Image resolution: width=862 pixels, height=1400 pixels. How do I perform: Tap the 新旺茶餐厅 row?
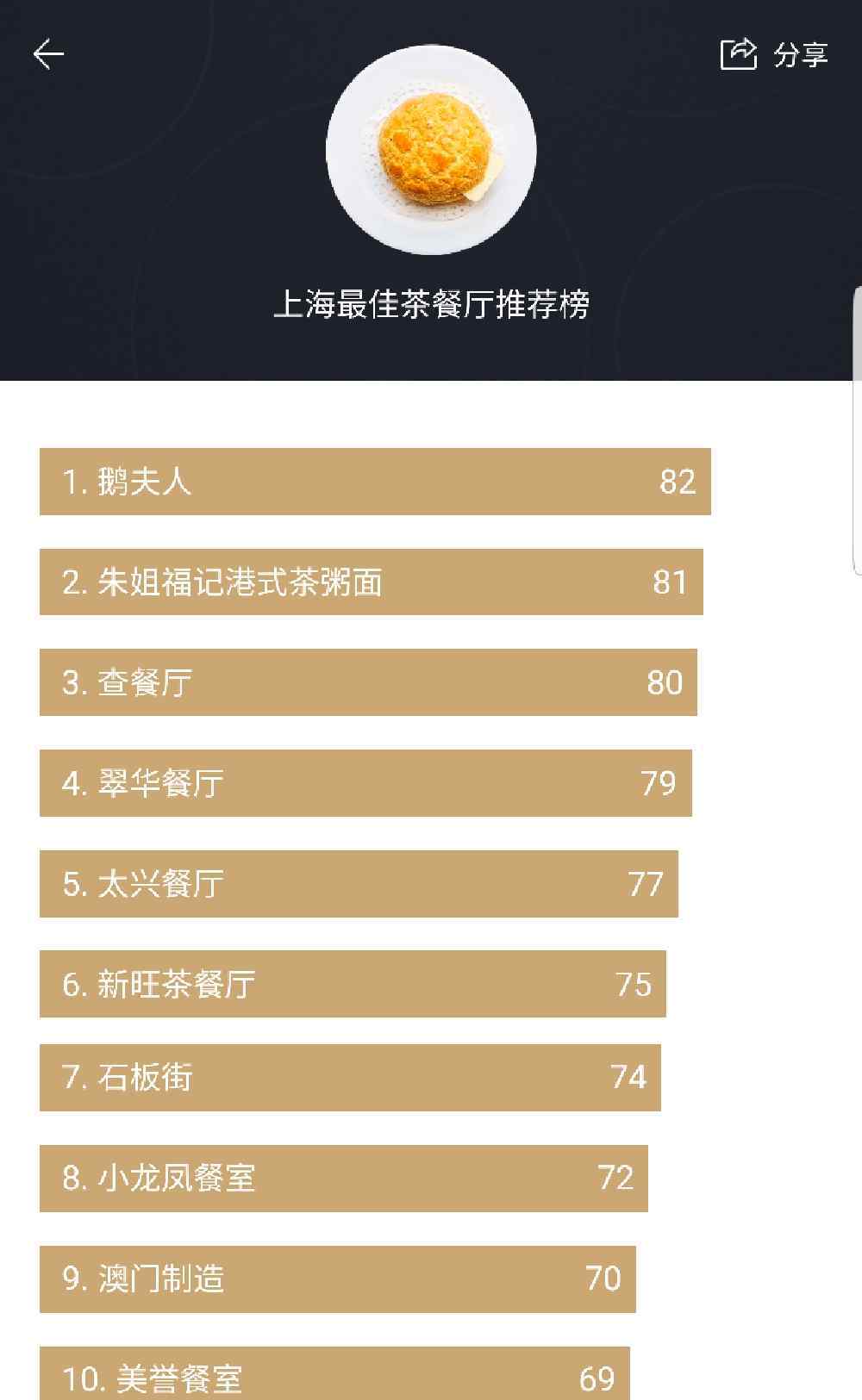[353, 984]
